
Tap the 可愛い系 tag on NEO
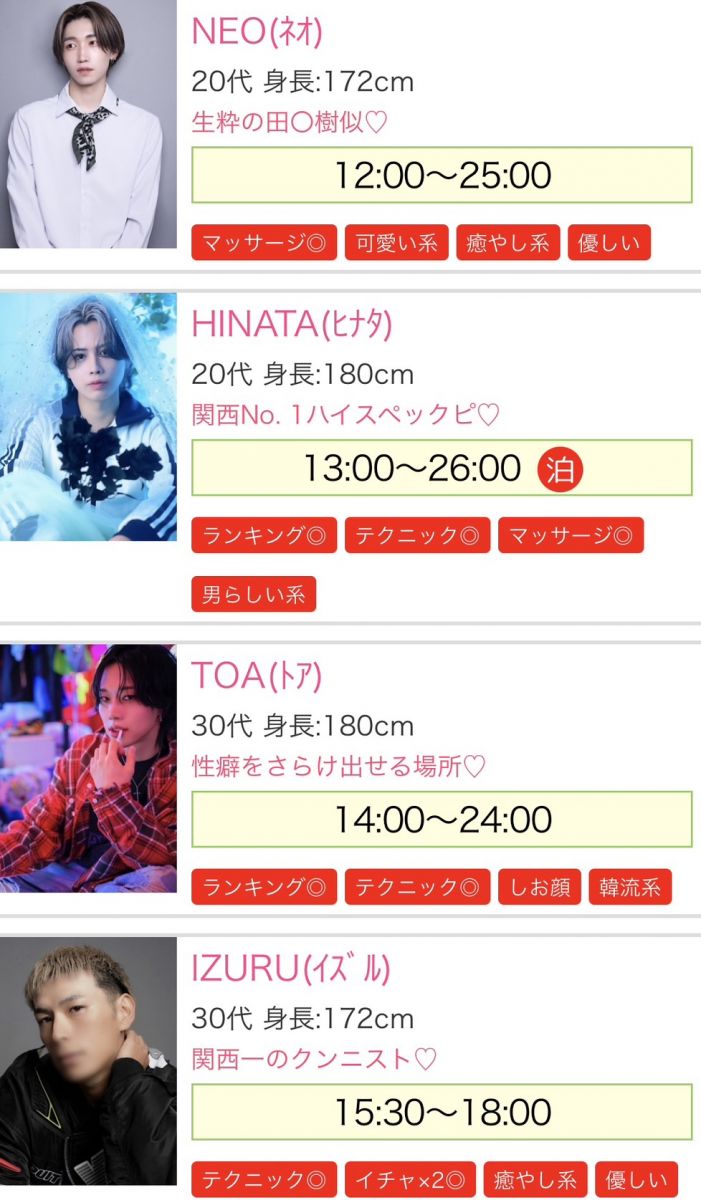[x=396, y=243]
